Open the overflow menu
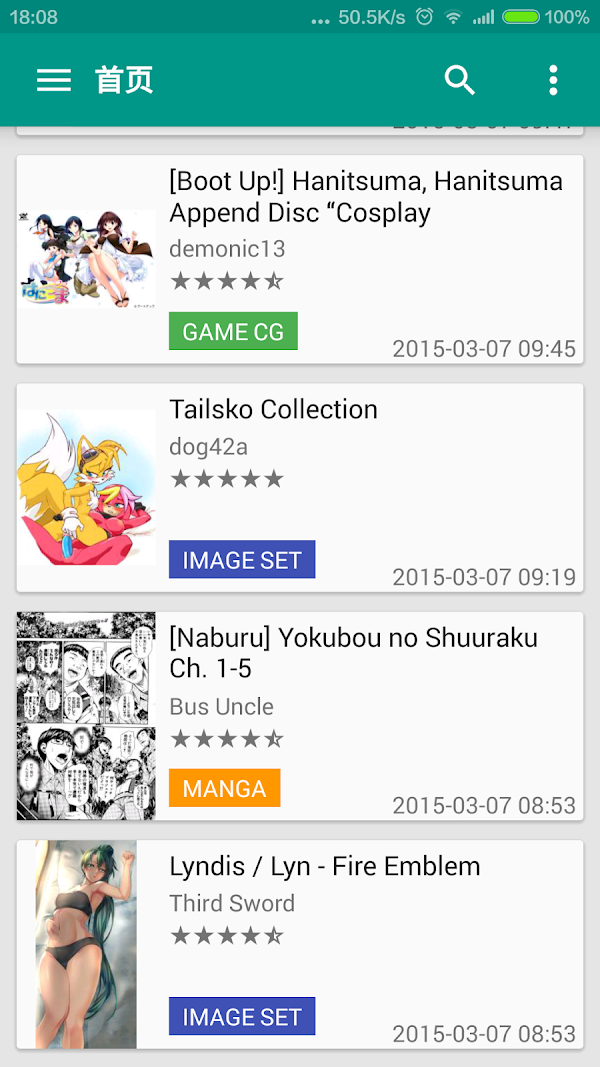 [553, 80]
